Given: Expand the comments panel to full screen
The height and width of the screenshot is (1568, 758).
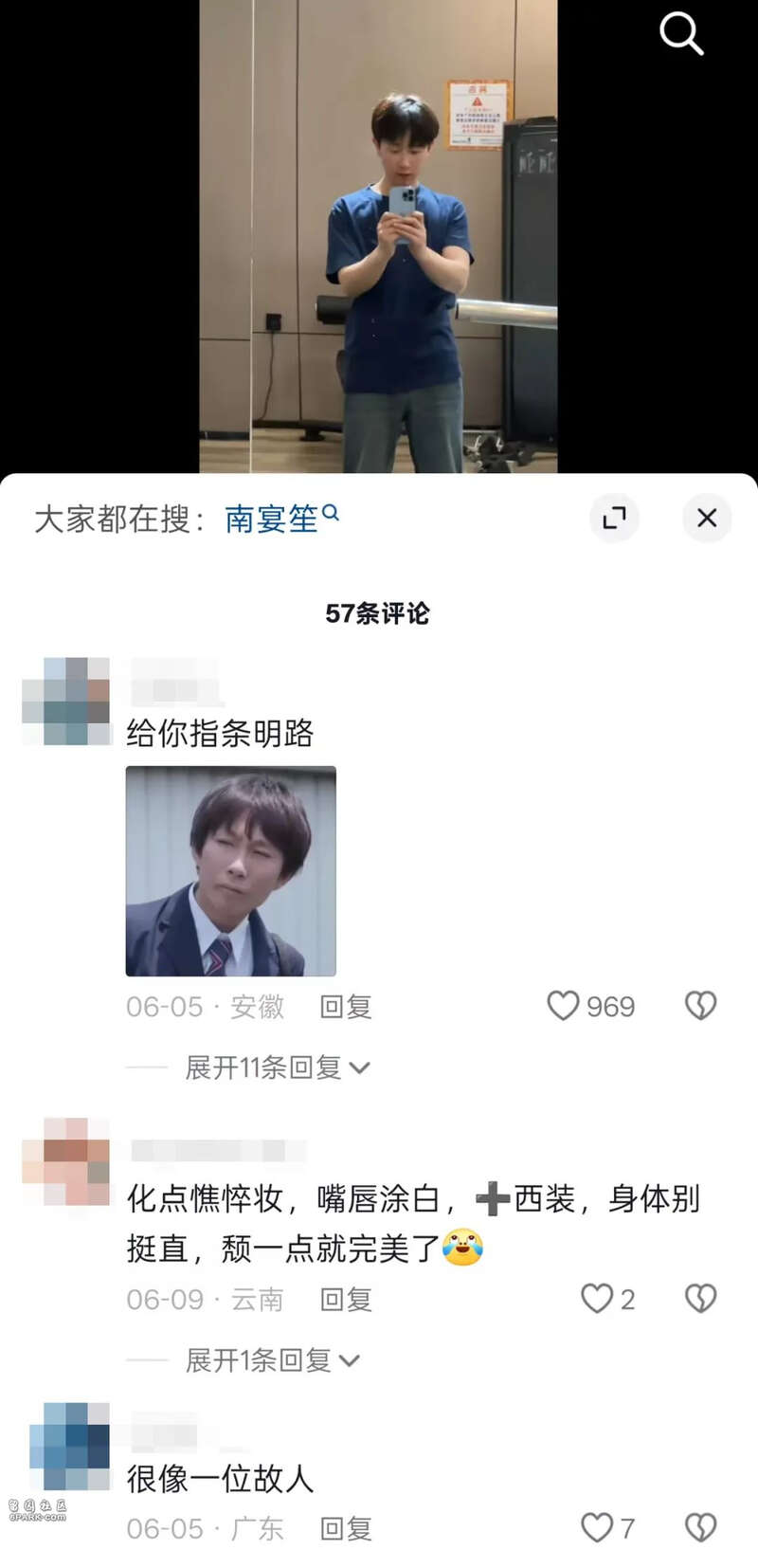Looking at the screenshot, I should [x=614, y=518].
